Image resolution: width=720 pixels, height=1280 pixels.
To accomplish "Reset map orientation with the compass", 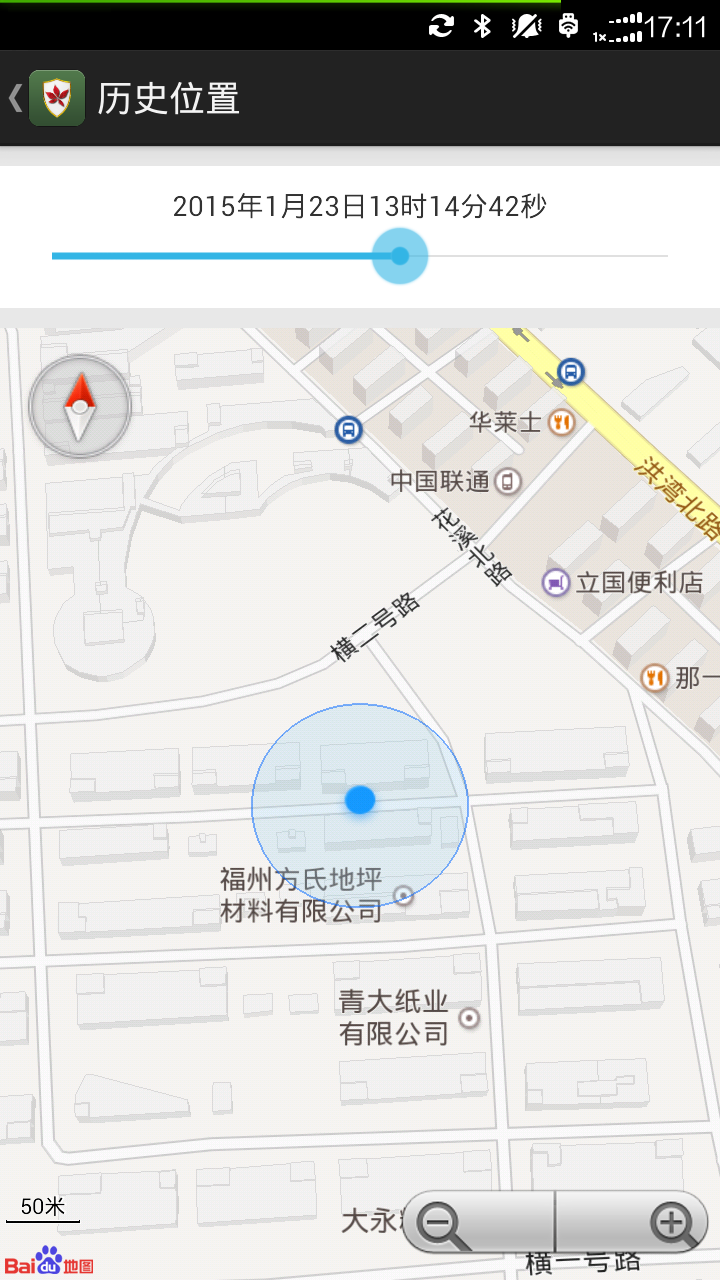I will coord(80,406).
